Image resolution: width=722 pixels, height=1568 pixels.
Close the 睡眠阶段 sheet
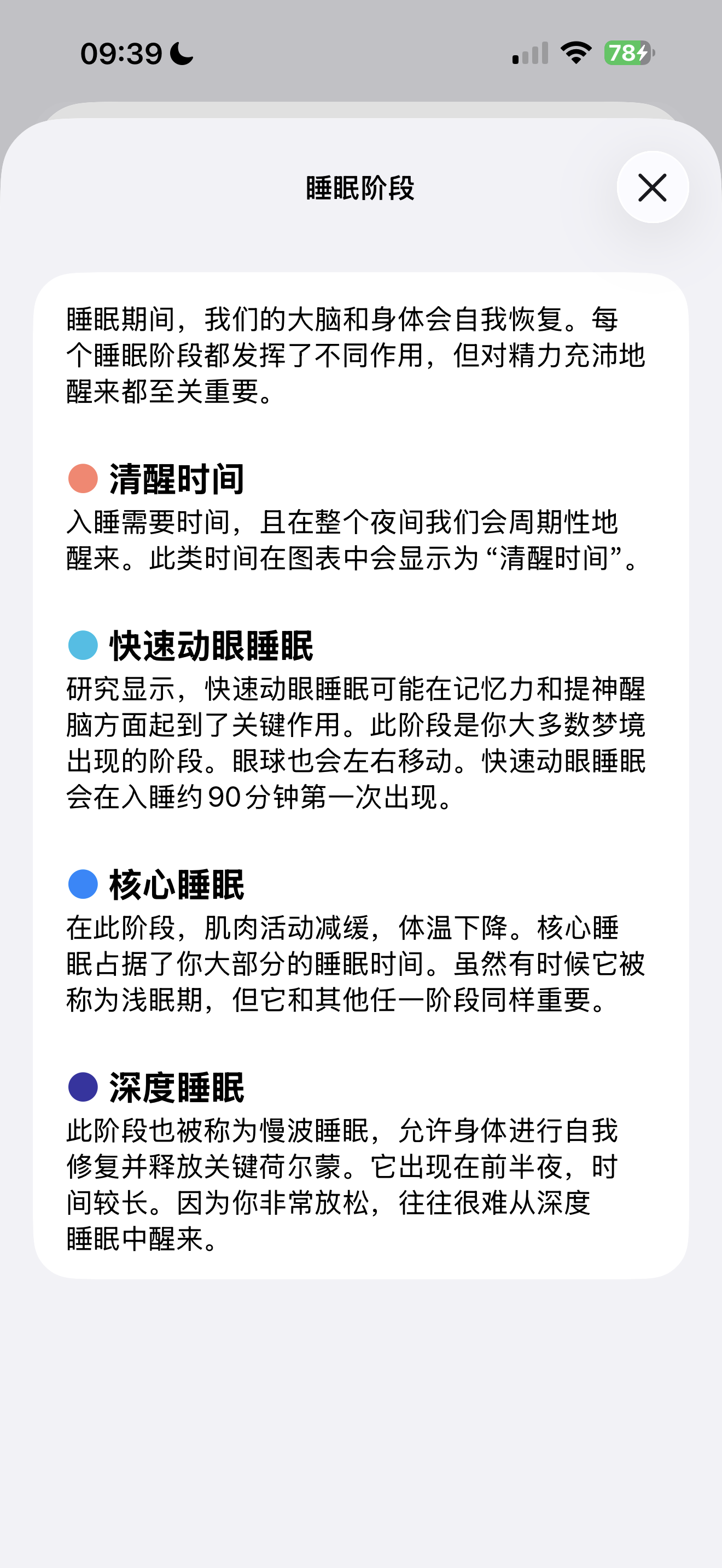[653, 187]
